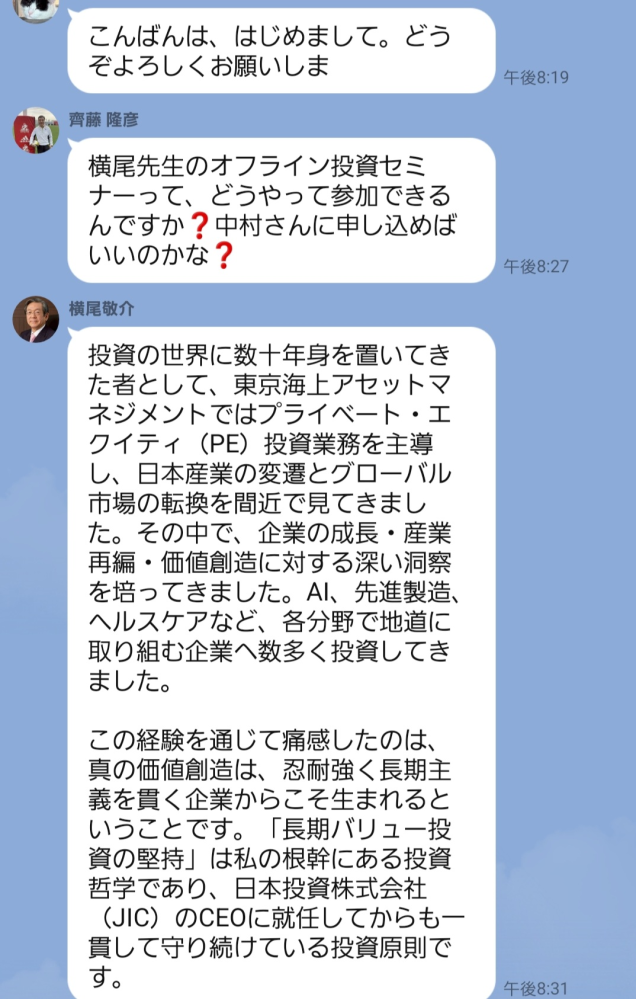Image resolution: width=636 pixels, height=999 pixels.
Task: View the top sender's avatar
Action: tap(36, 9)
